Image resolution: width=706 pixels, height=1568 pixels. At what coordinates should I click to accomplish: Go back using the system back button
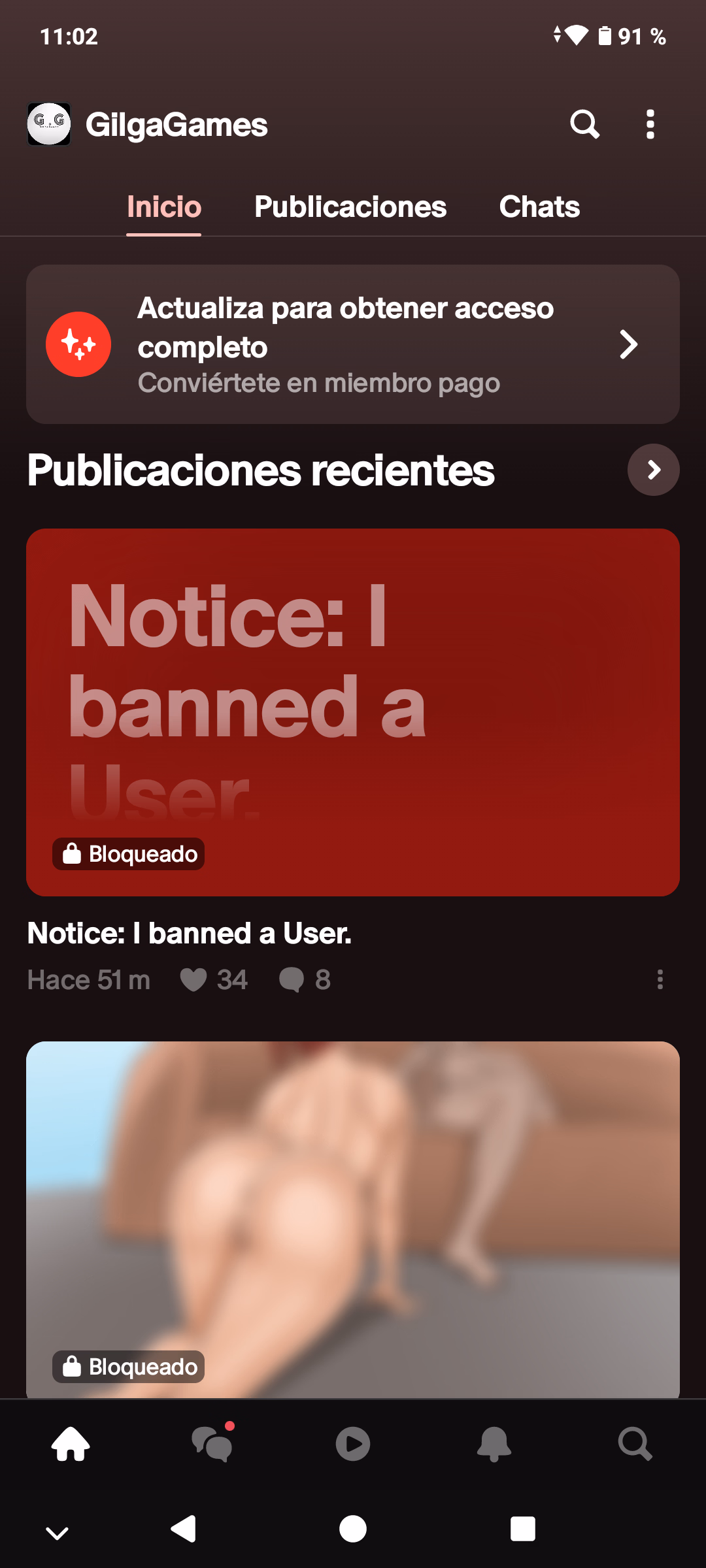click(184, 1529)
